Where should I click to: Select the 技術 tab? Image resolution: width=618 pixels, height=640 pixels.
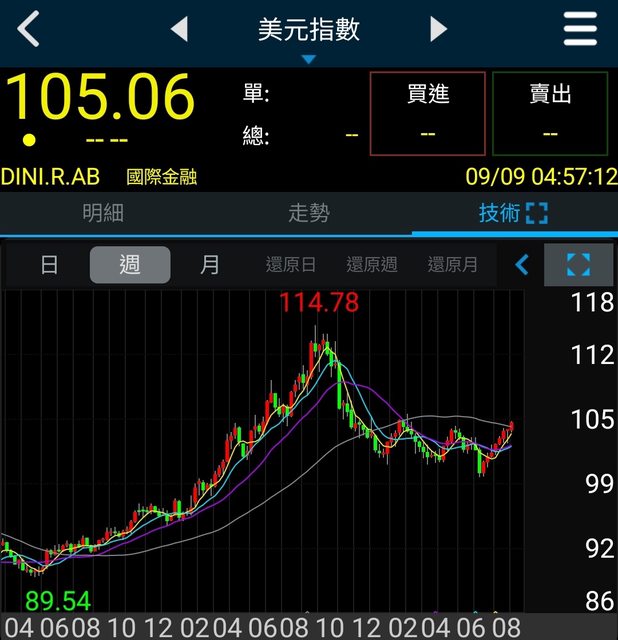click(x=513, y=213)
